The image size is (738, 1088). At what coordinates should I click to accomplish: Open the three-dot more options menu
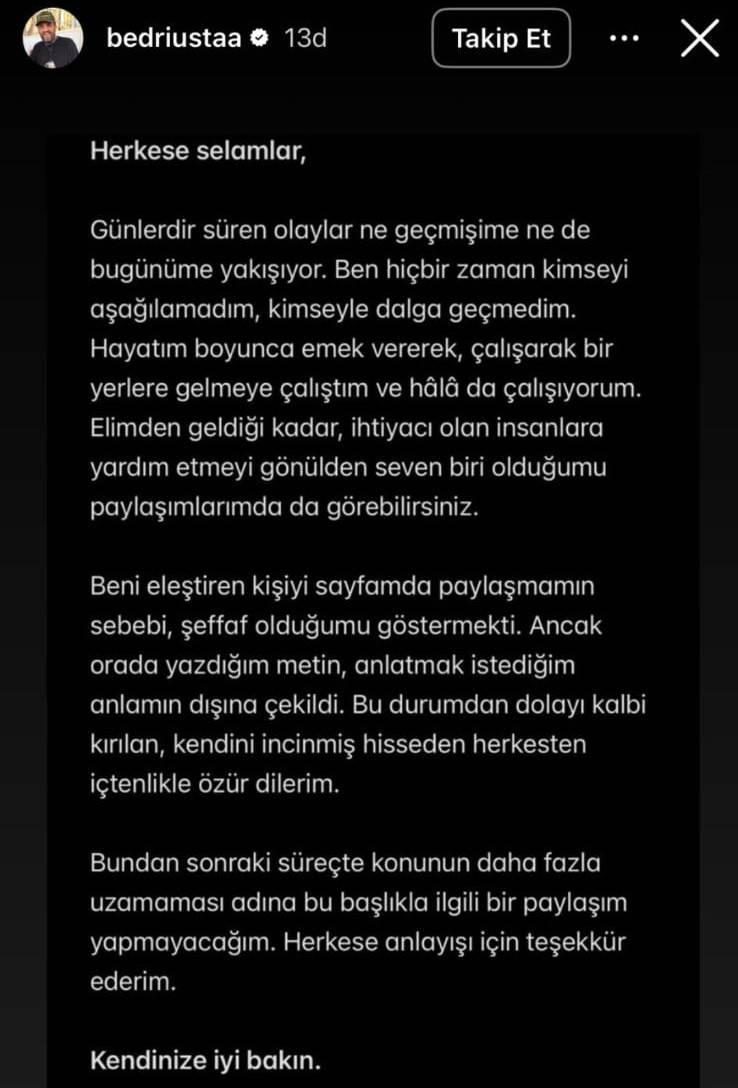pos(623,38)
